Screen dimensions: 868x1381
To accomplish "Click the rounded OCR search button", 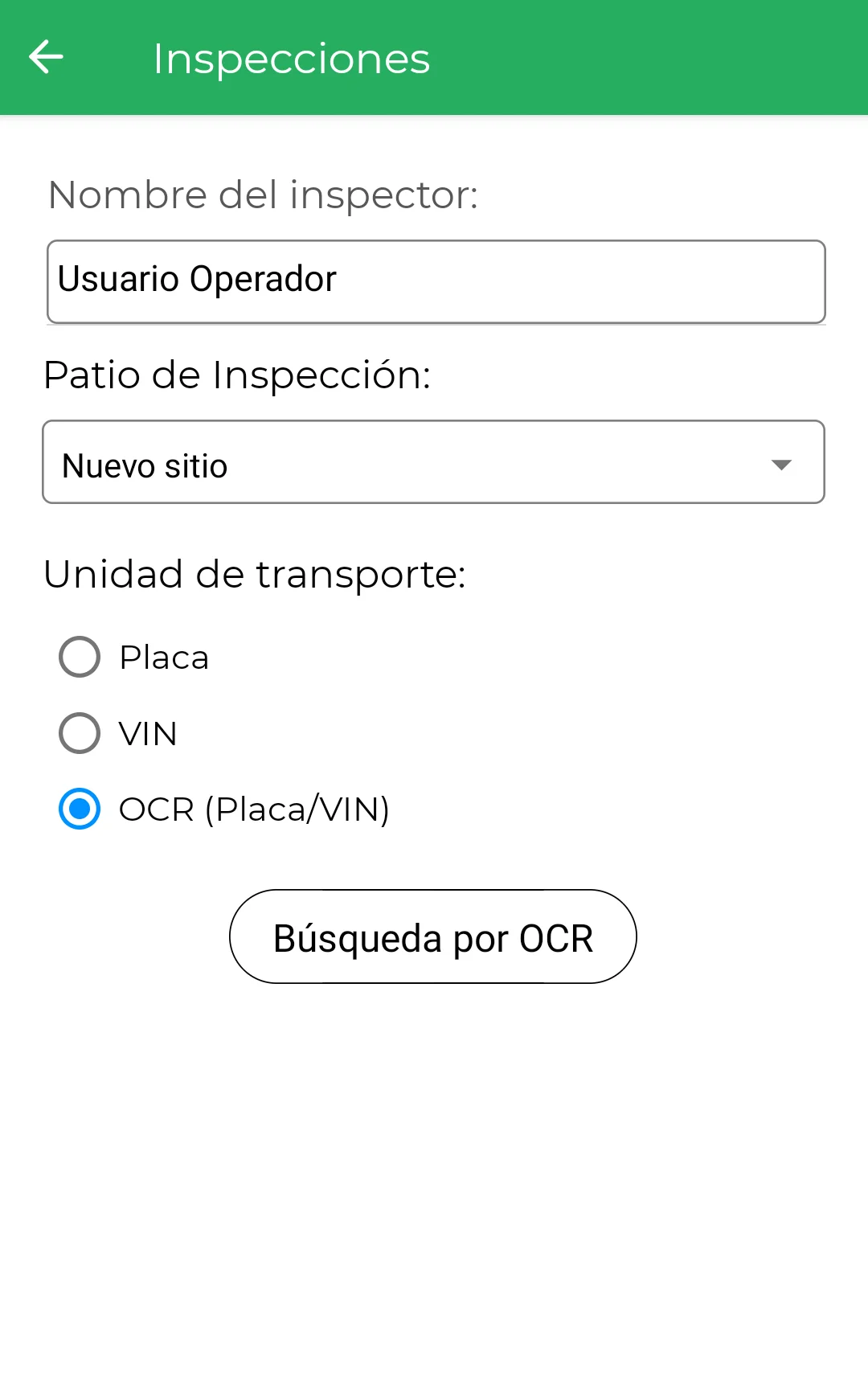I will 432,936.
